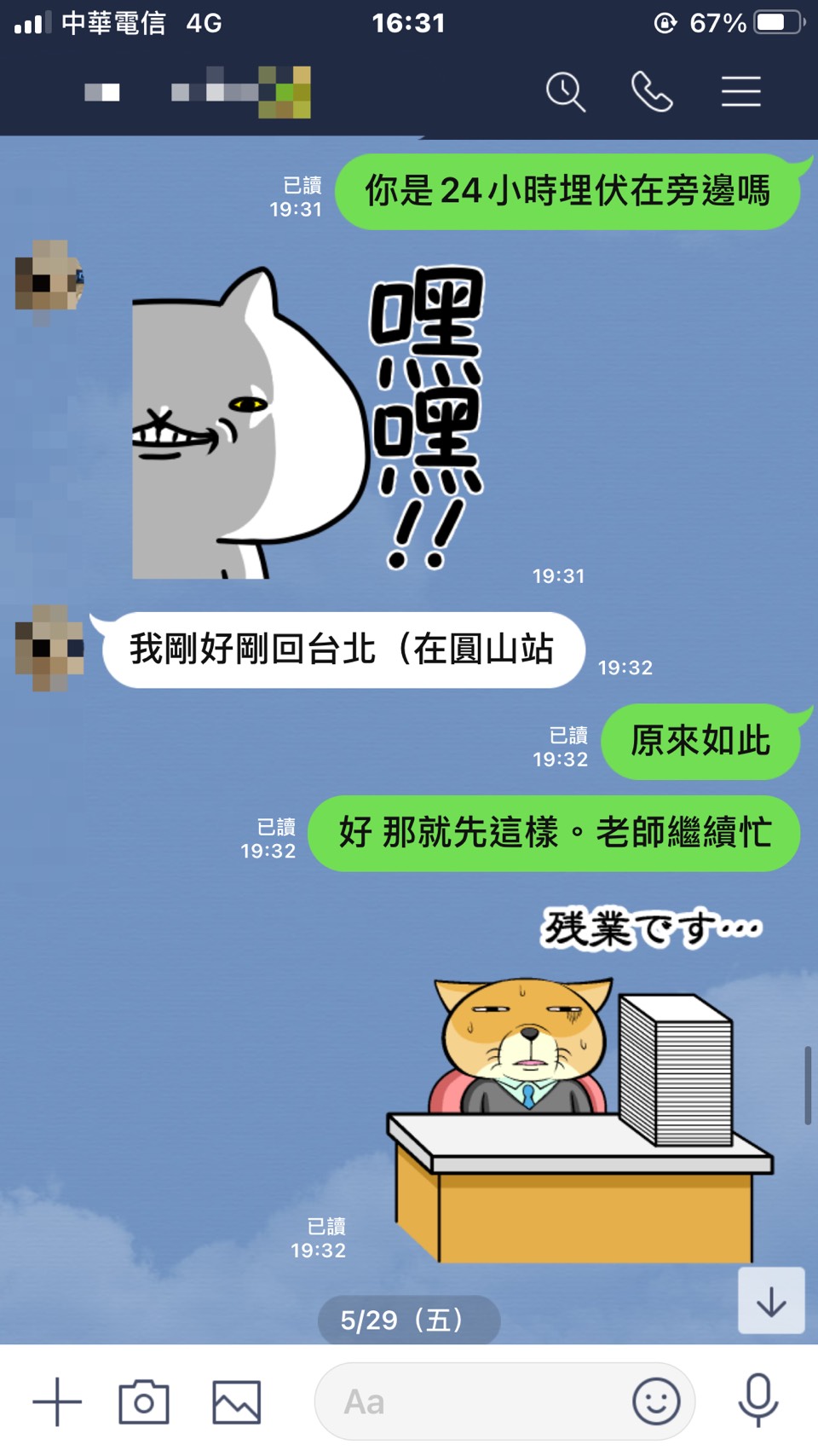This screenshot has height=1456, width=818.
Task: Start a voice call
Action: (x=652, y=91)
